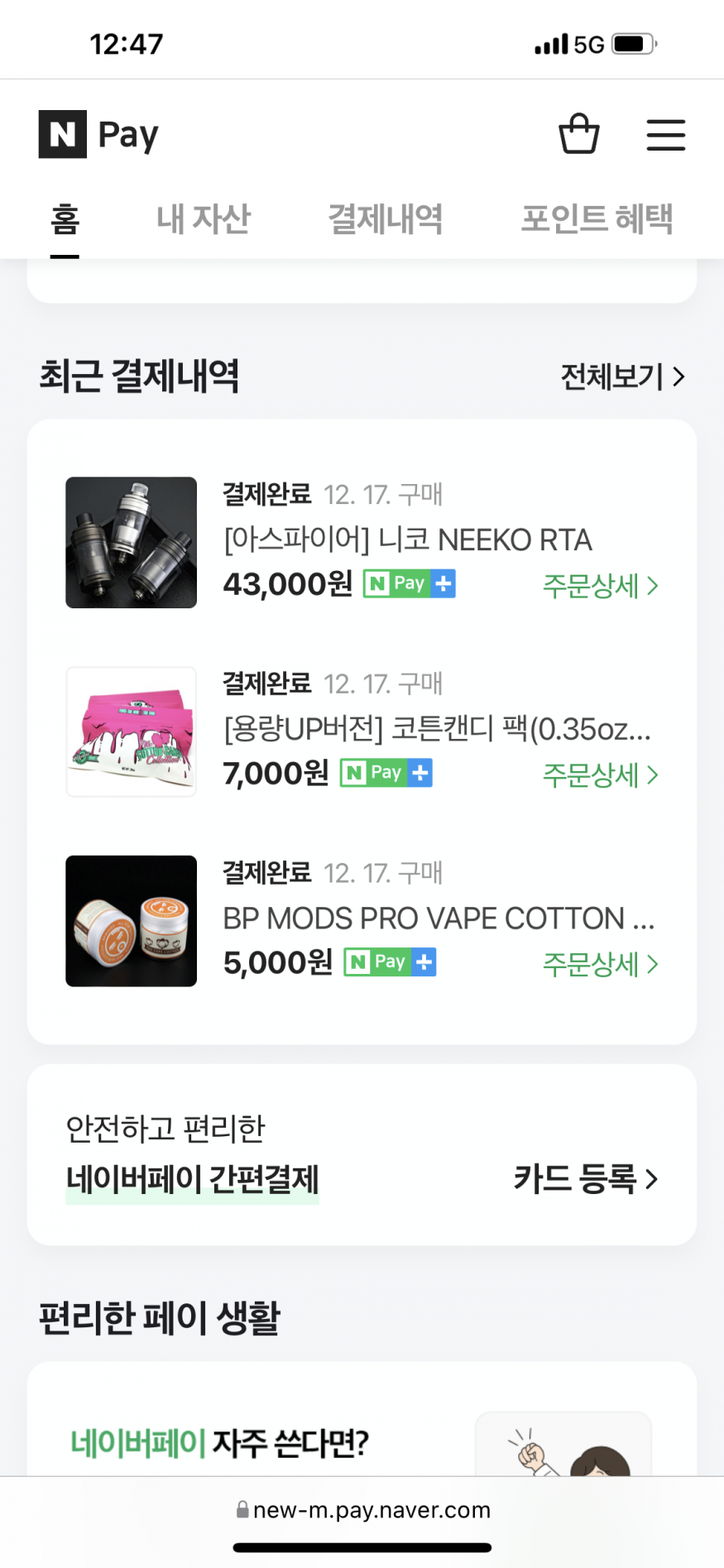Tap the new-m.pay.naver.com address bar
This screenshot has height=1568, width=724.
coord(362,1510)
